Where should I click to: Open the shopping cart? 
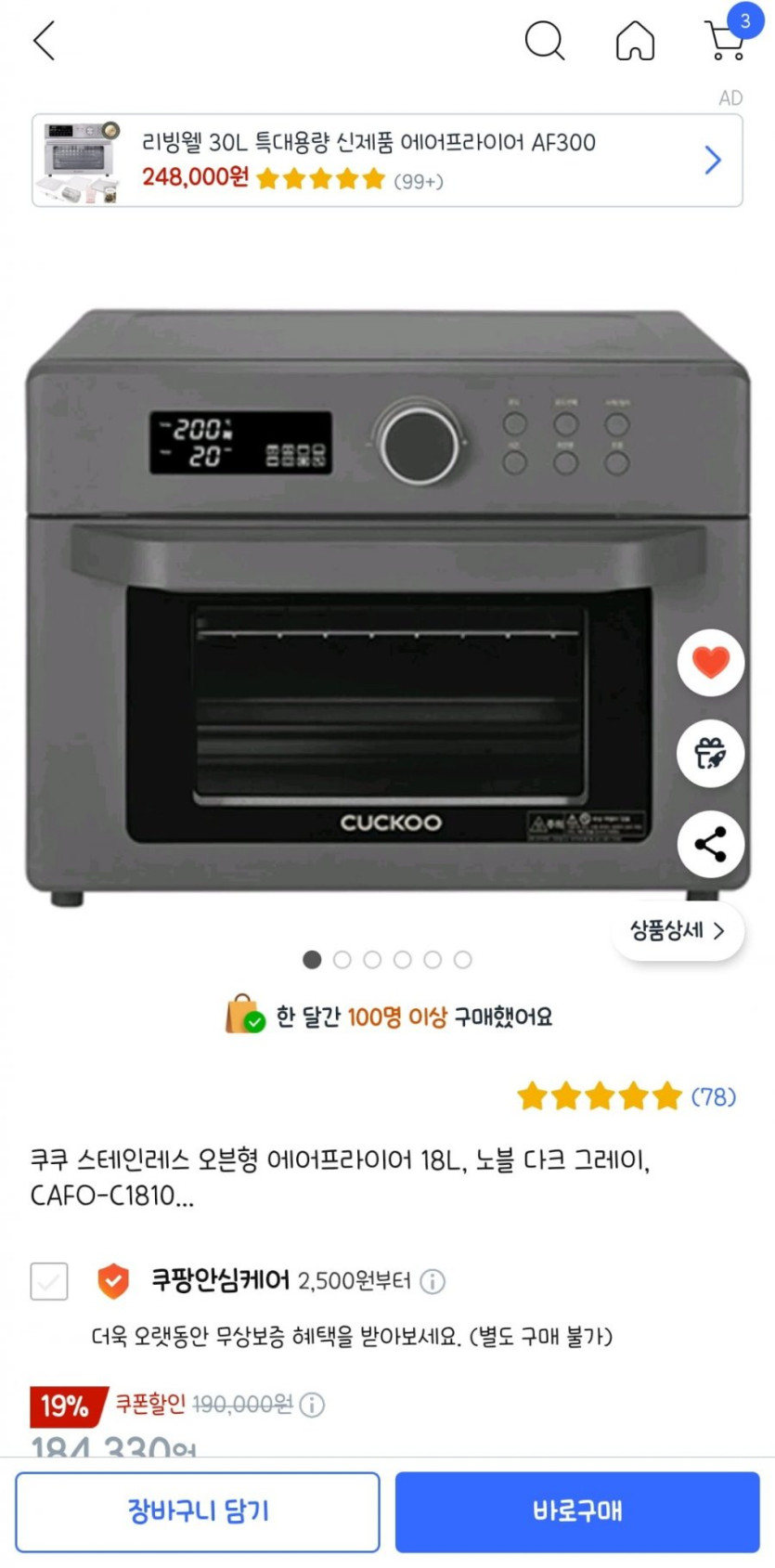(726, 41)
